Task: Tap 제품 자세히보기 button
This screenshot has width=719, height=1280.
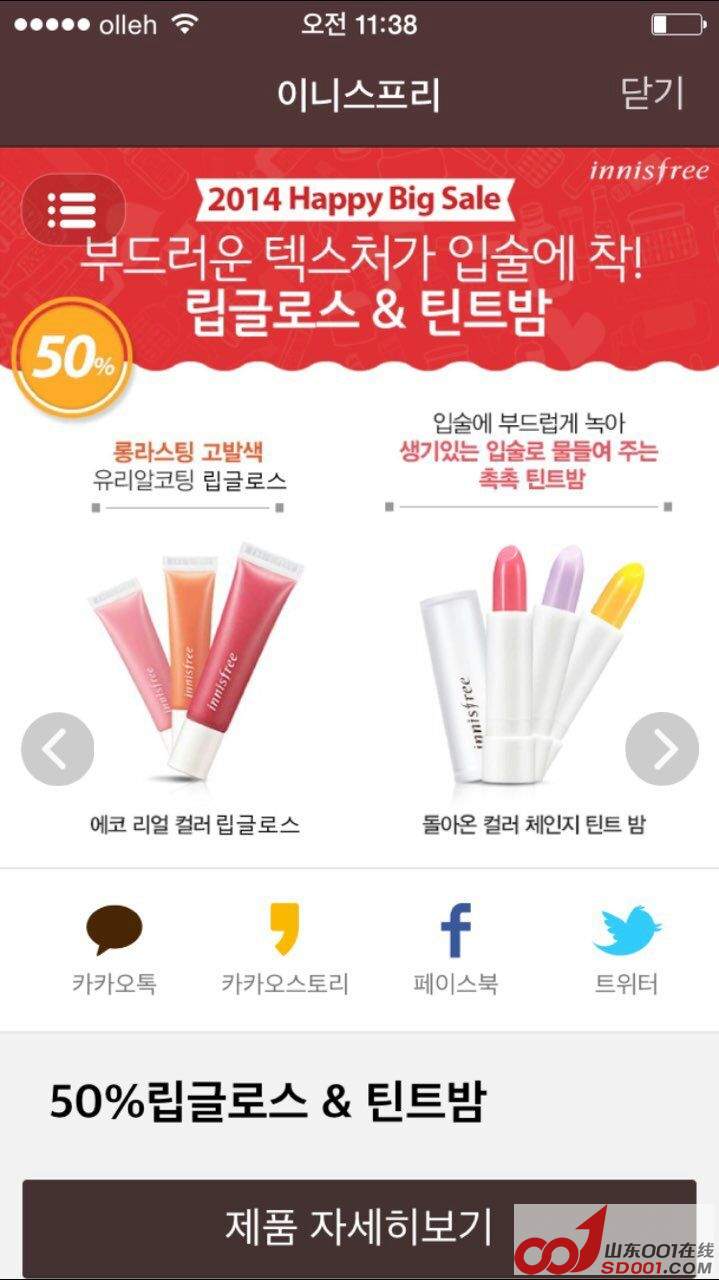Action: click(x=359, y=1226)
